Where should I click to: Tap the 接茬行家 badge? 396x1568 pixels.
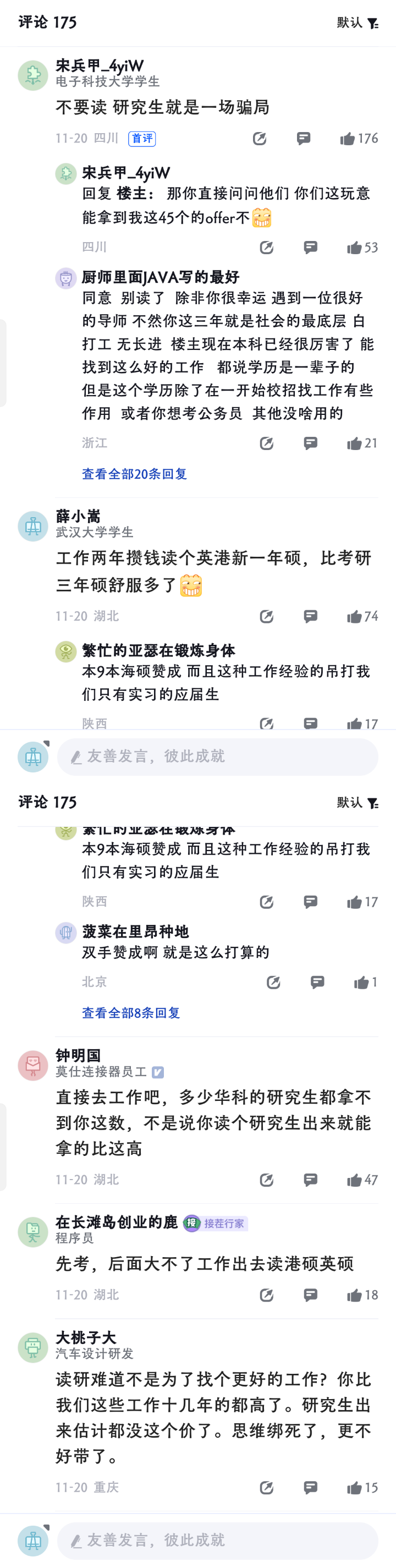(216, 1223)
